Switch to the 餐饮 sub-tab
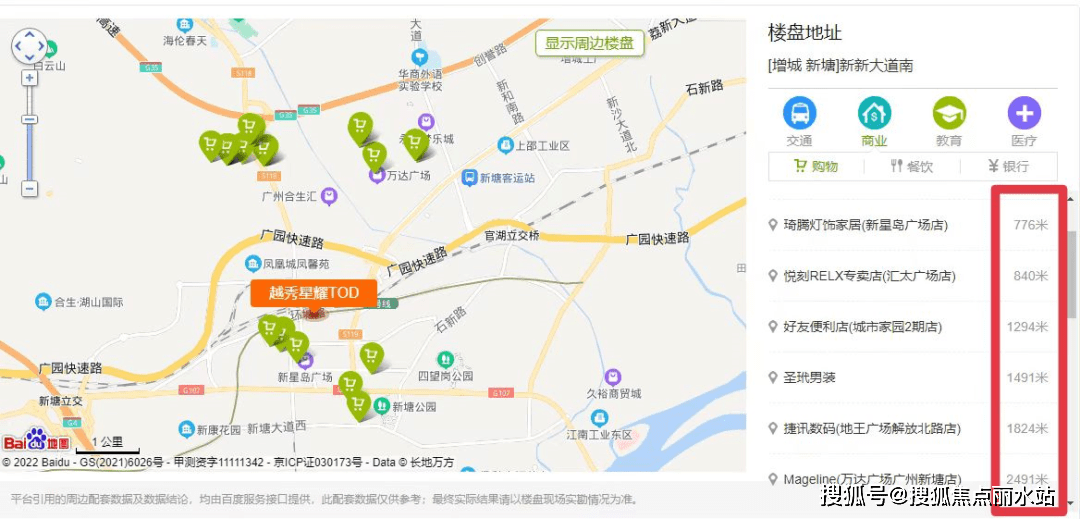This screenshot has width=1080, height=519. coord(911,166)
